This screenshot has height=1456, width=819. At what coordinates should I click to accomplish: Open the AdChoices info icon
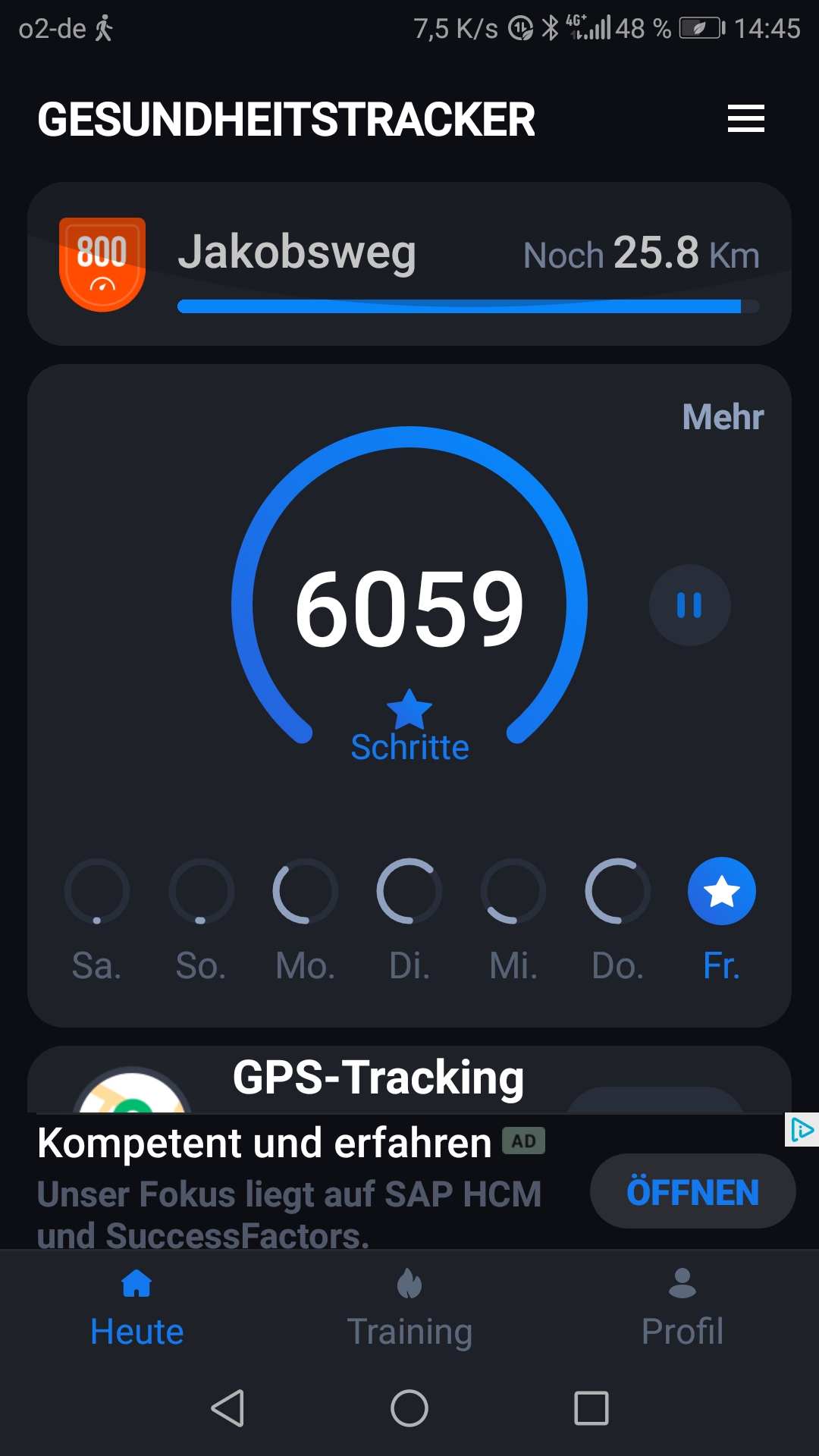click(x=802, y=1130)
